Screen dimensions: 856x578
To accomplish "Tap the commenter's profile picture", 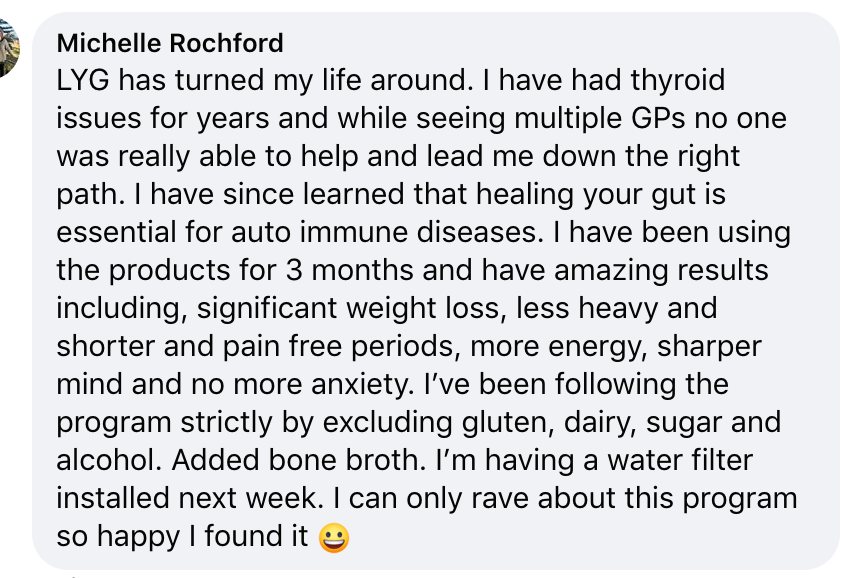I will pyautogui.click(x=8, y=50).
